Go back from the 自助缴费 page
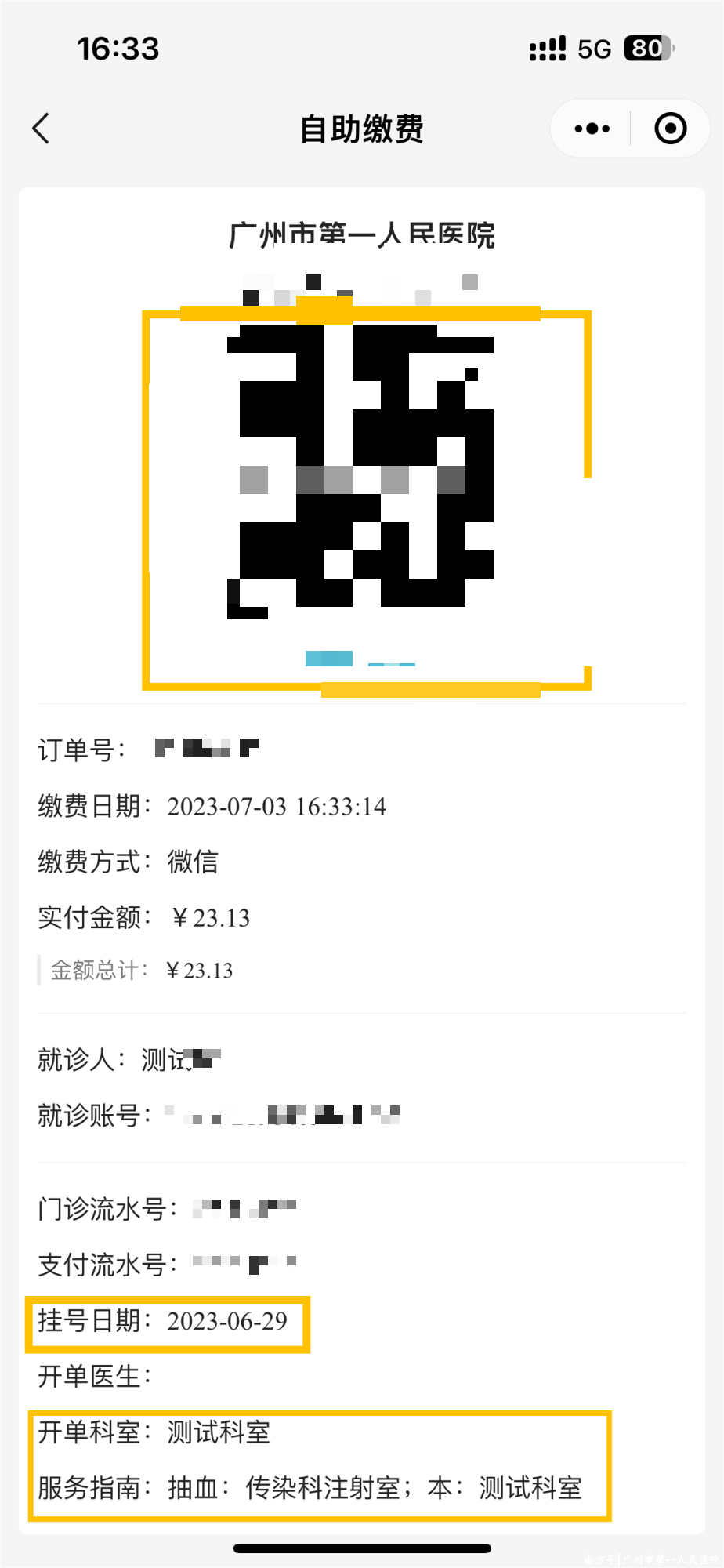 point(42,129)
